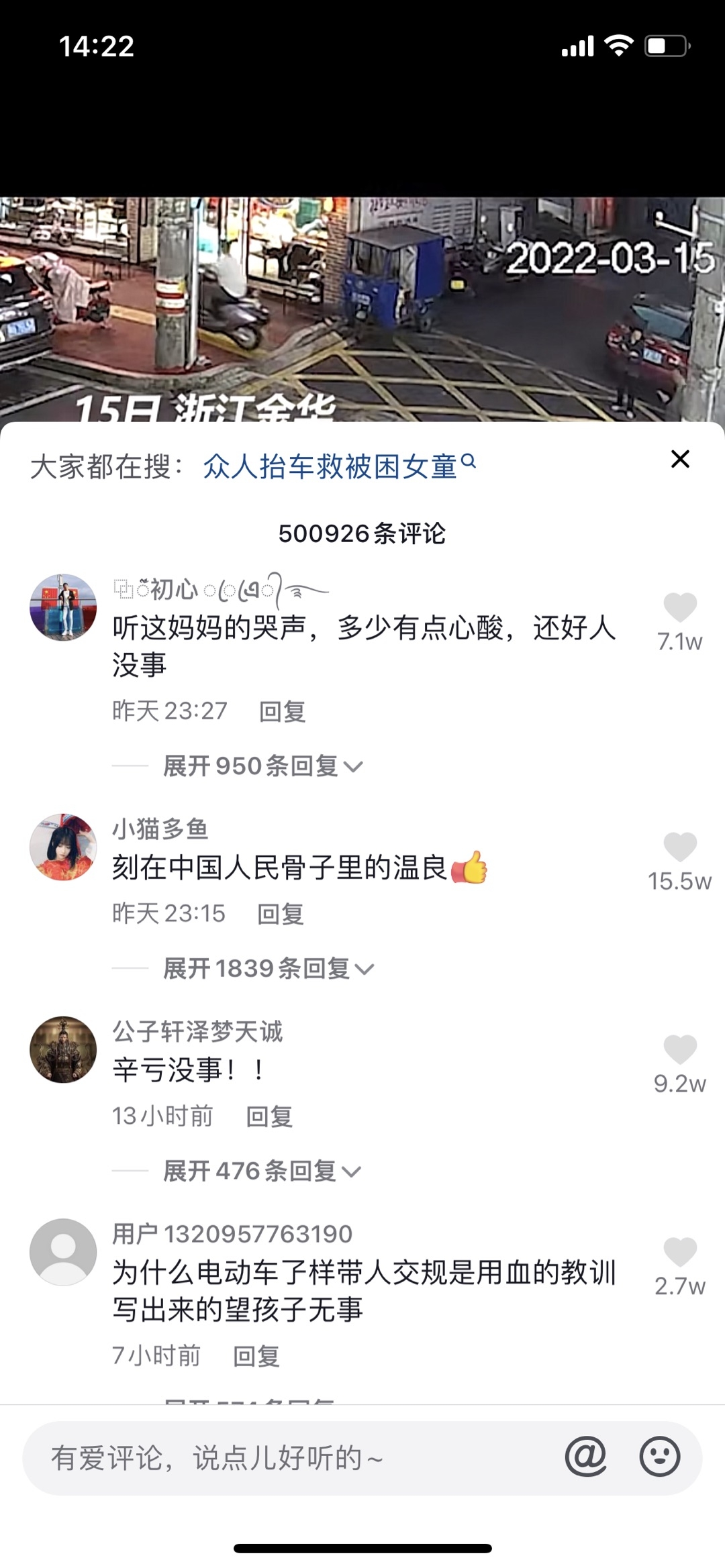725x1568 pixels.
Task: Expand the 1839 replies
Action: (268, 969)
